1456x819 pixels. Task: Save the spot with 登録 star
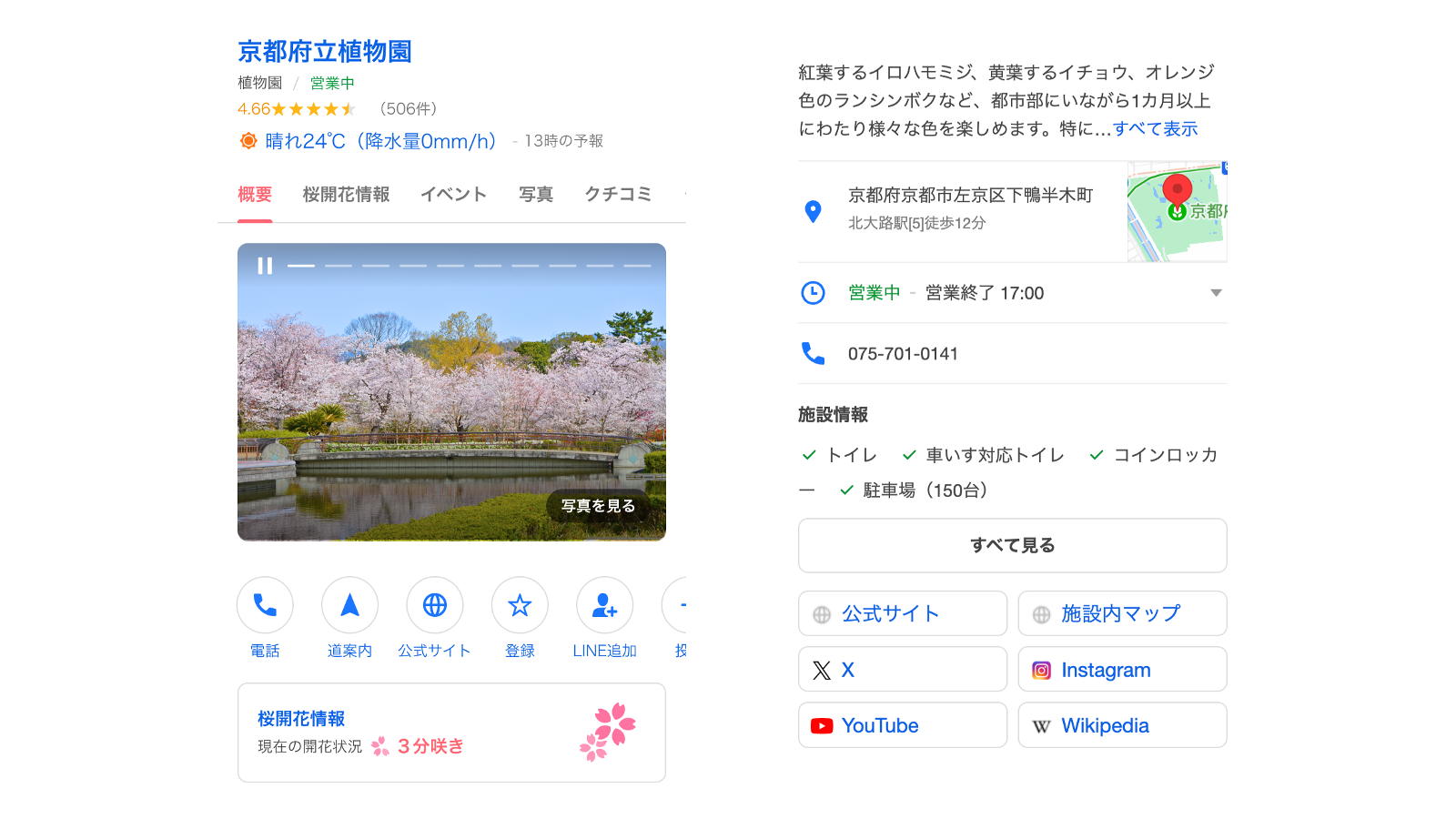(x=520, y=605)
